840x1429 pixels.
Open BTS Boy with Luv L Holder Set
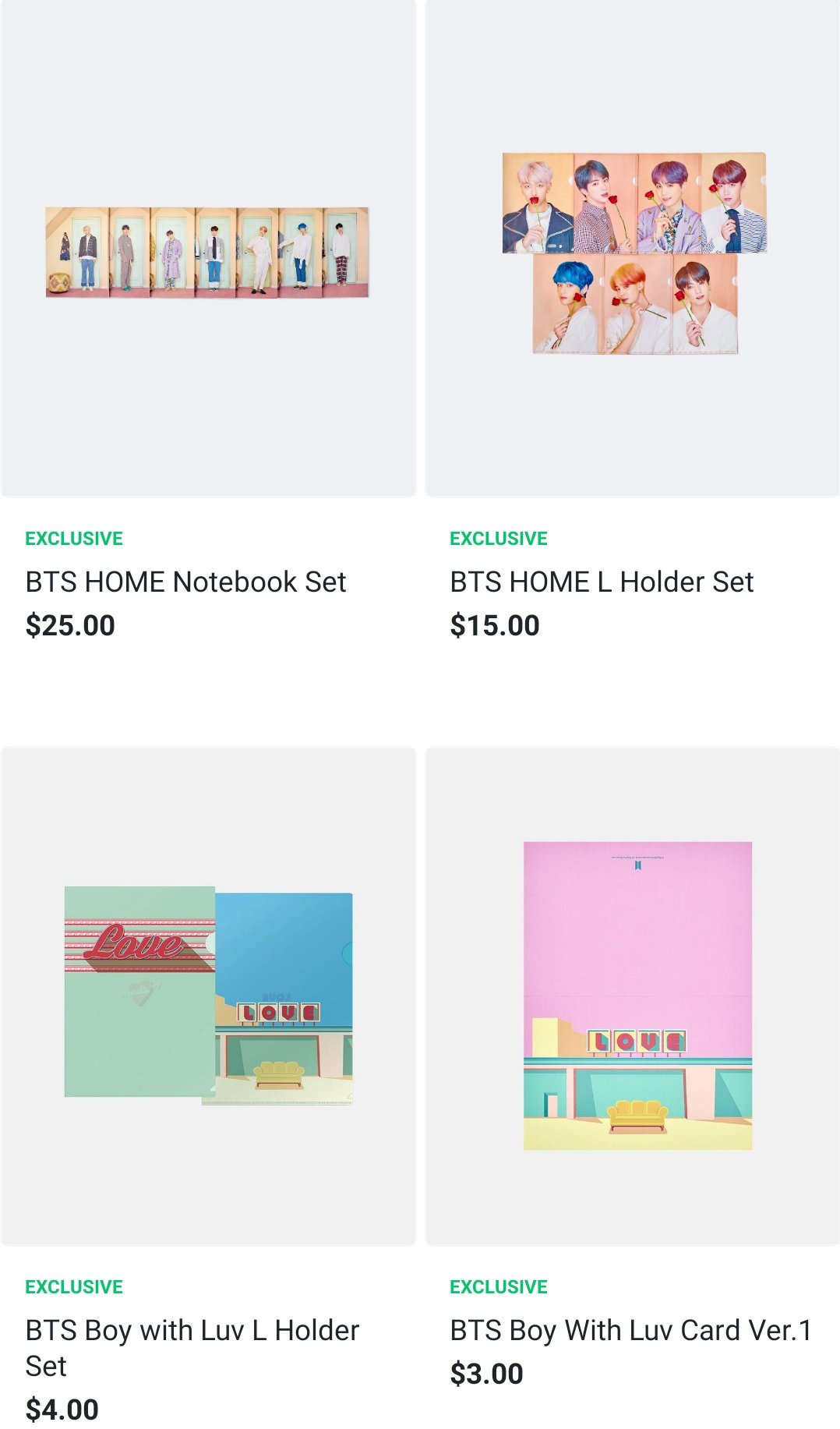point(192,1347)
